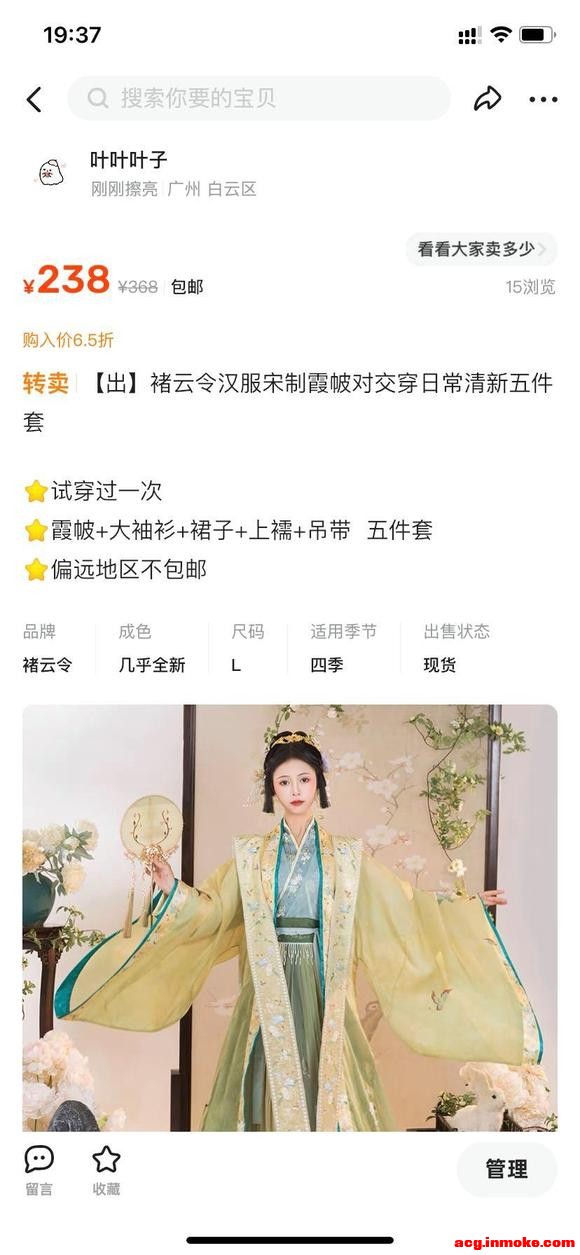
Task: Share this listing
Action: click(x=487, y=98)
